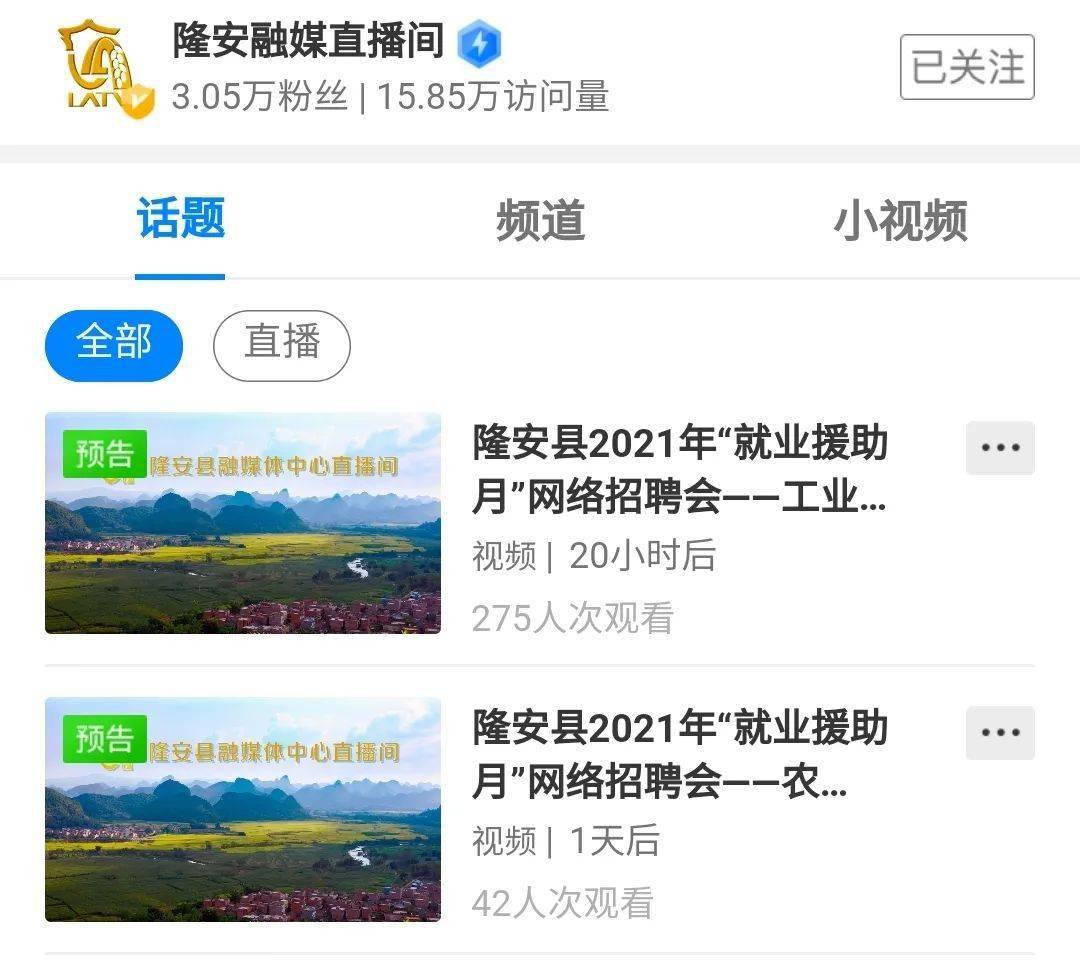Viewport: 1080px width, 973px height.
Task: Switch to the 频道 tab
Action: click(x=540, y=221)
